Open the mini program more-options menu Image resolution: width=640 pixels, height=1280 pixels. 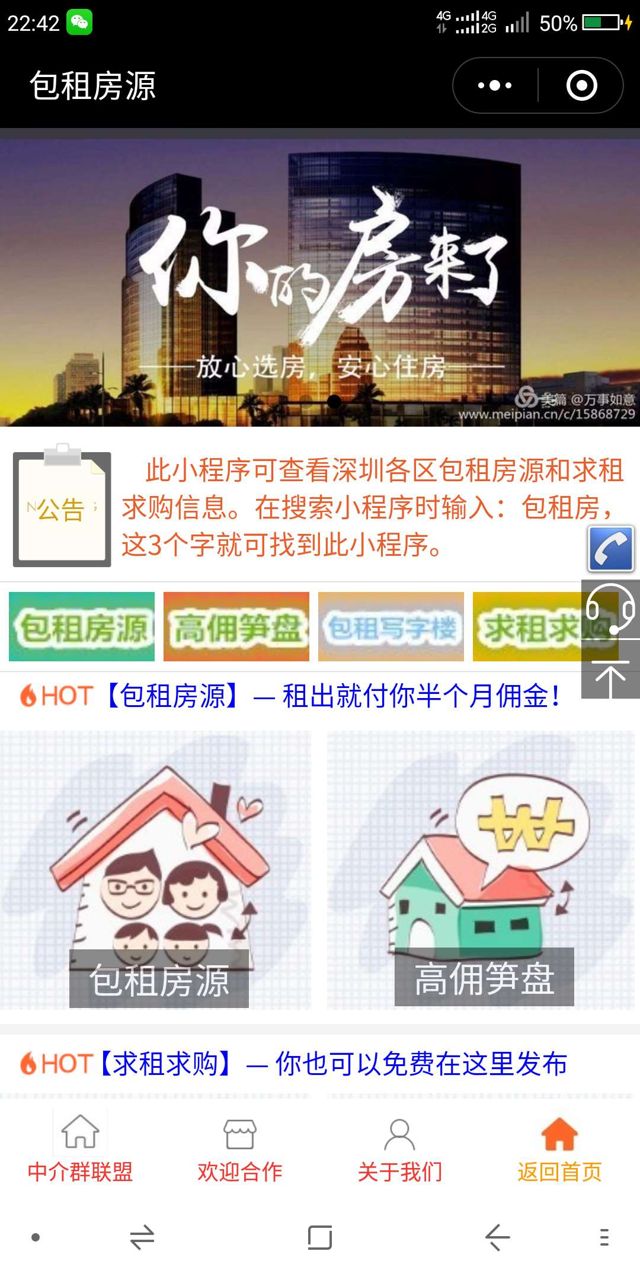(x=495, y=86)
